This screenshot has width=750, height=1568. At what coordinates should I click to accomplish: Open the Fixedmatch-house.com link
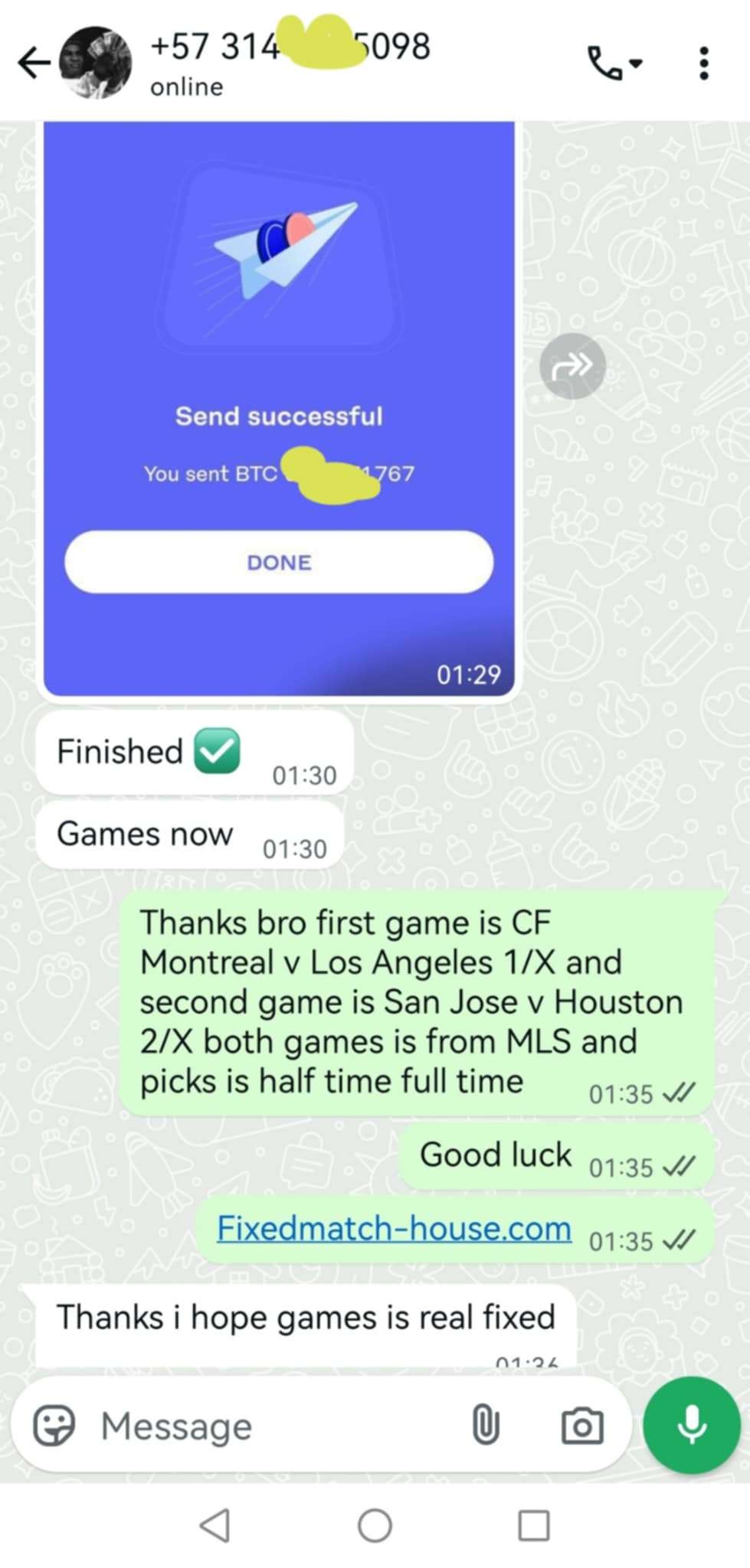(394, 1228)
